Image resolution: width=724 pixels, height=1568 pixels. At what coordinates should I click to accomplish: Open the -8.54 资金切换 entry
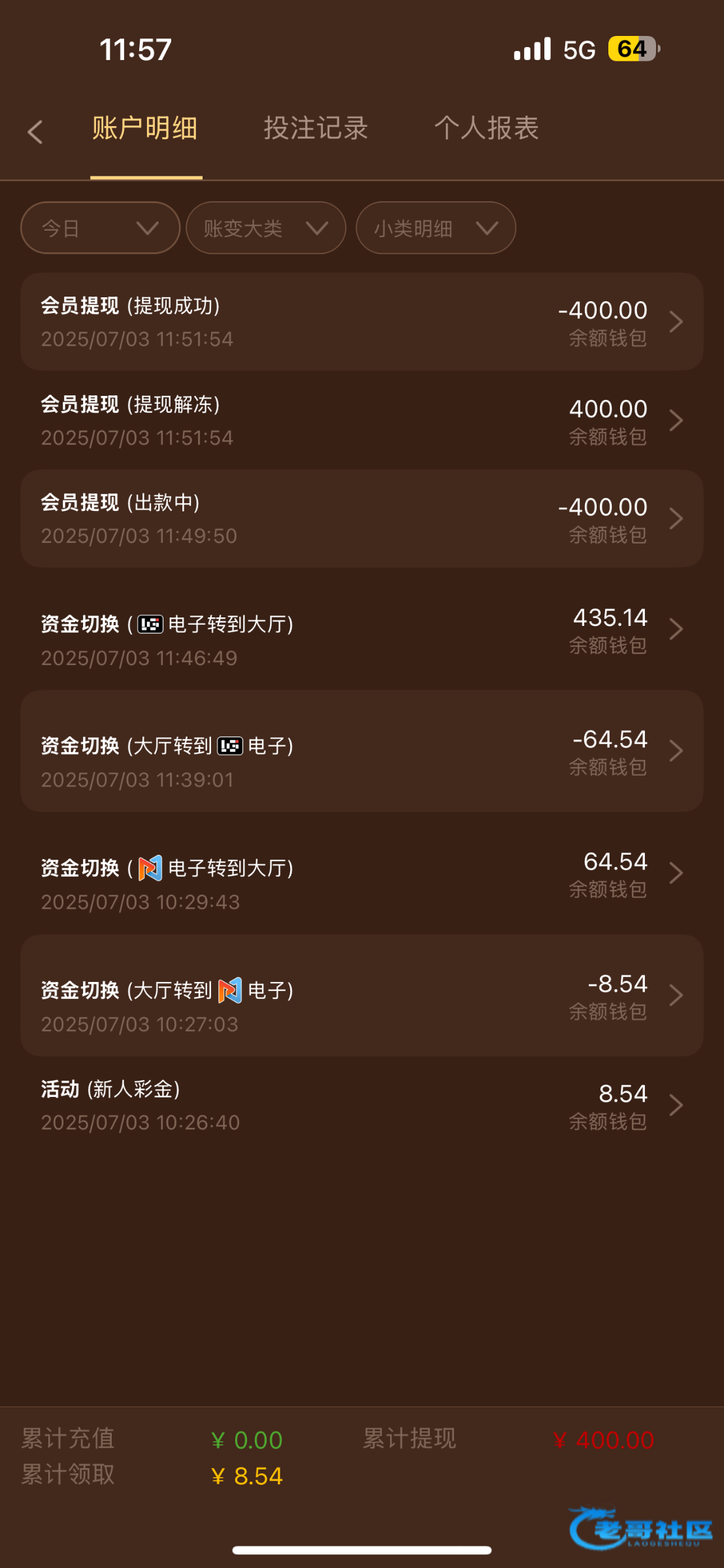(x=361, y=995)
